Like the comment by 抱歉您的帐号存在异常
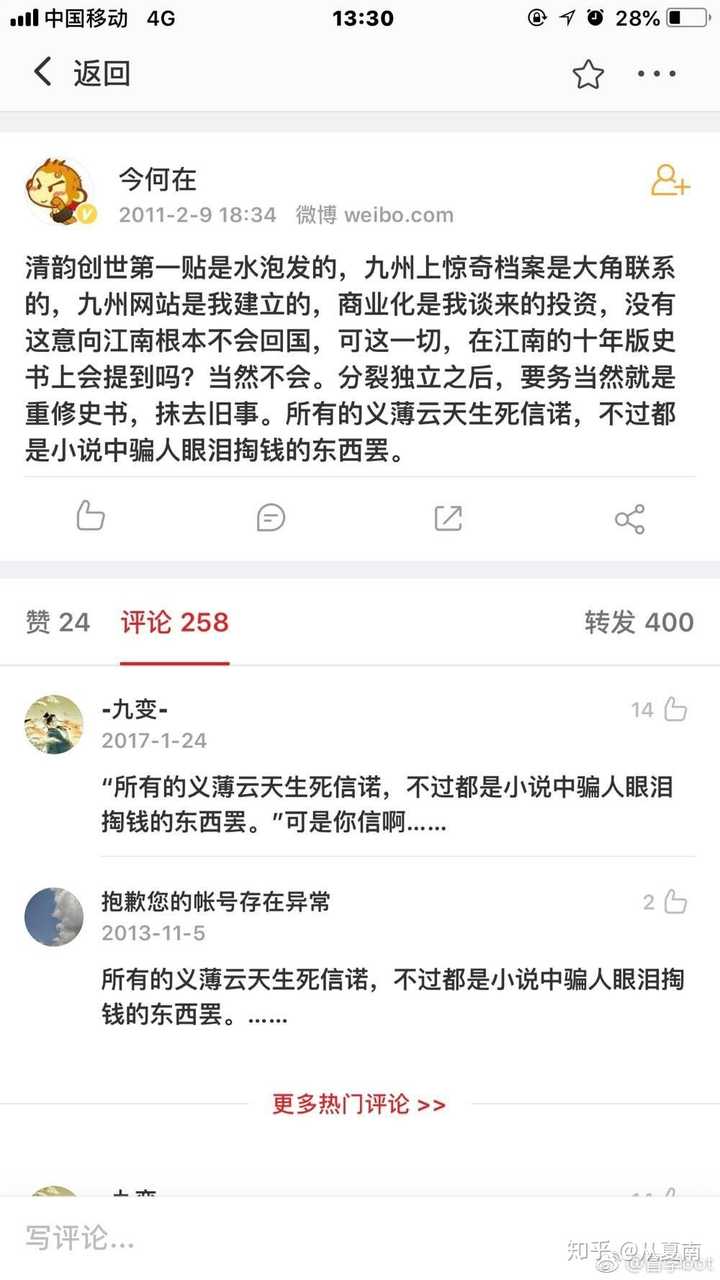The width and height of the screenshot is (720, 1280). pos(675,902)
